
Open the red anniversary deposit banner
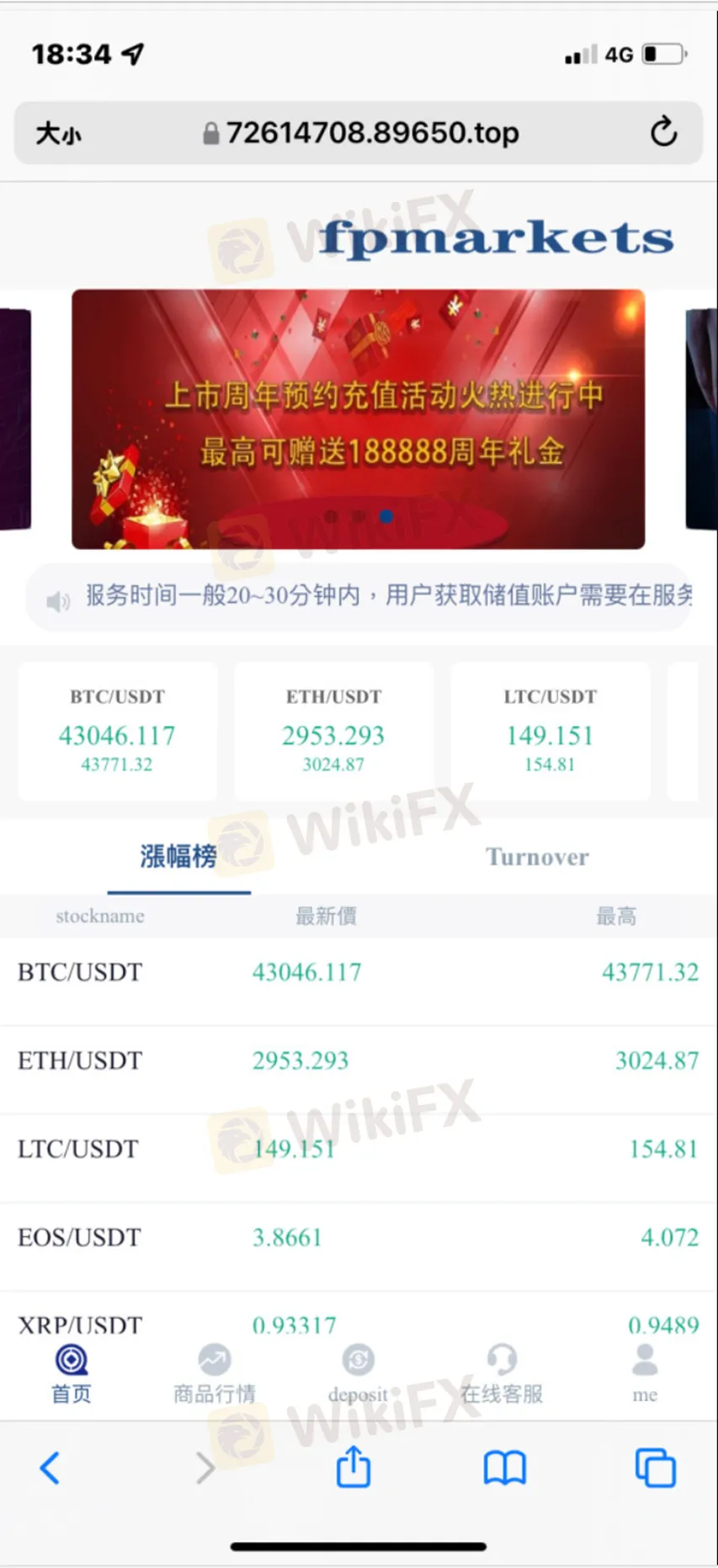(x=358, y=419)
